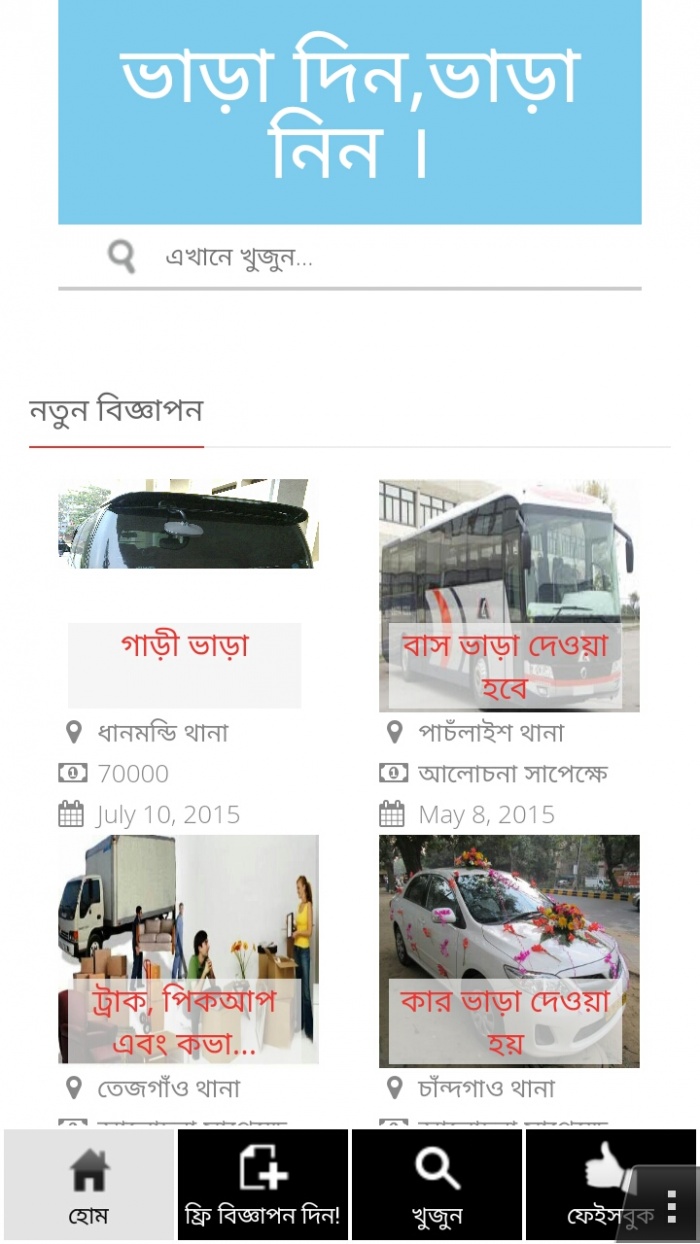
Task: Go to the হোম tab
Action: [x=89, y=1185]
